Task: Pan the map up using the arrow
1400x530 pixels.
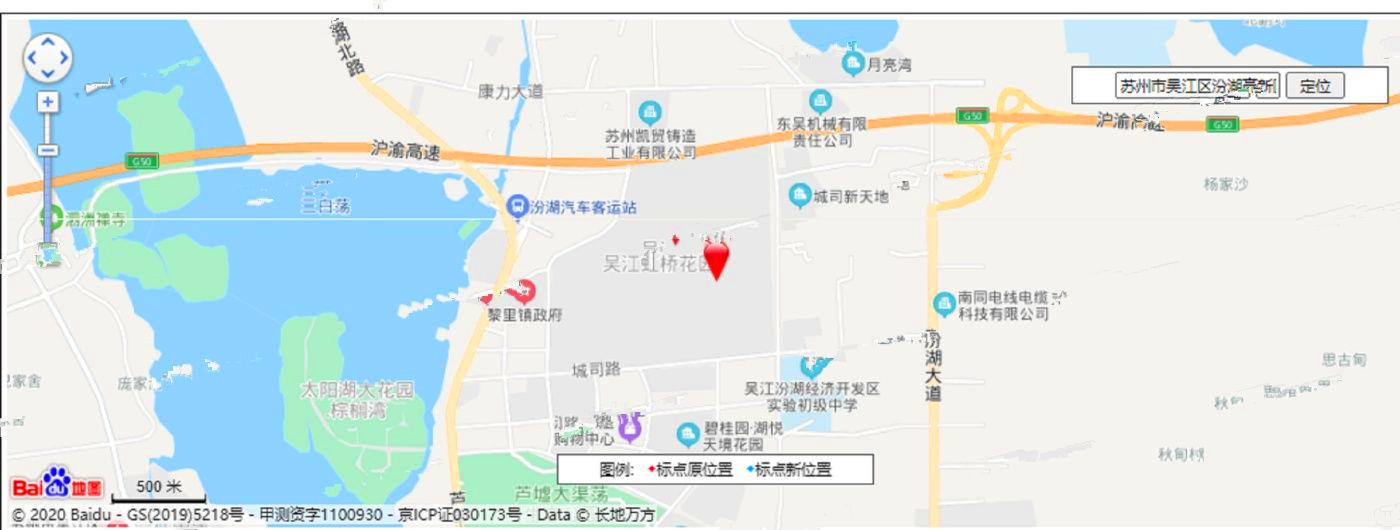Action: click(48, 43)
